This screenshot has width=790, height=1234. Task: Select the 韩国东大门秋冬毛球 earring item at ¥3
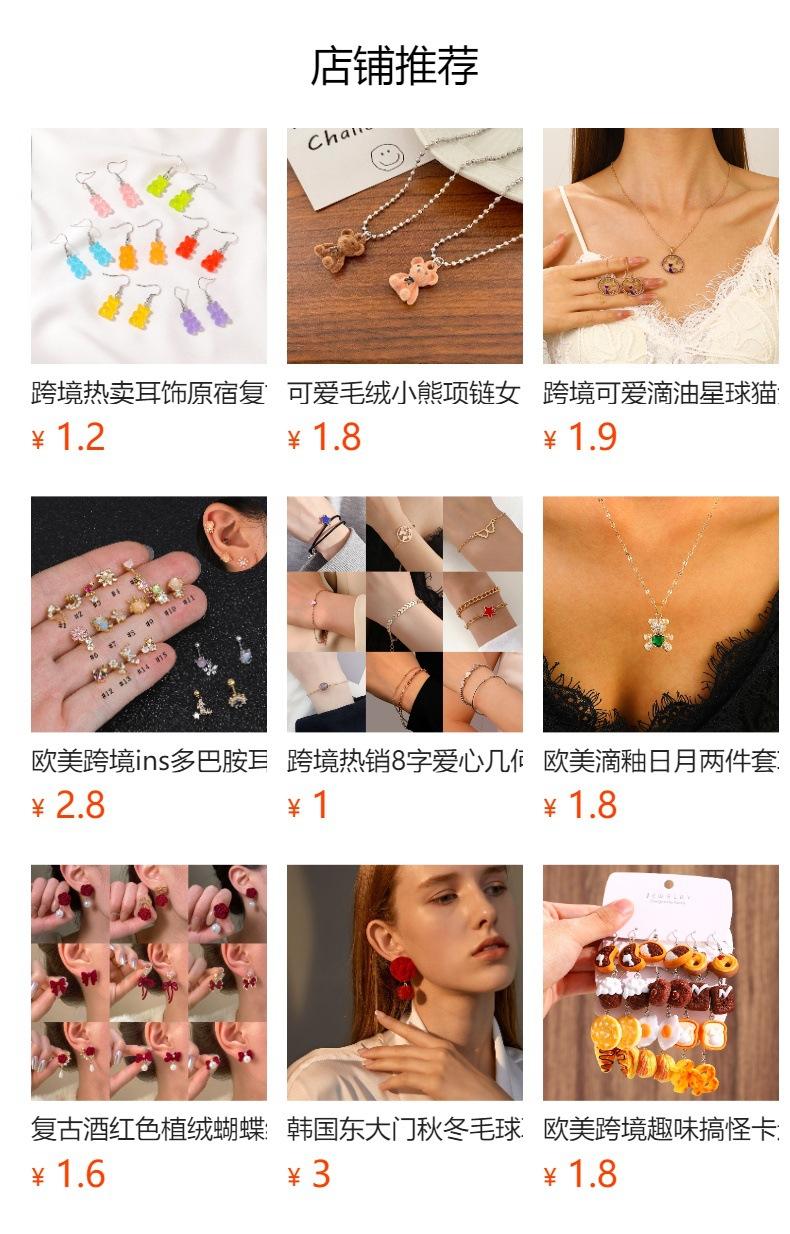[x=405, y=1029]
